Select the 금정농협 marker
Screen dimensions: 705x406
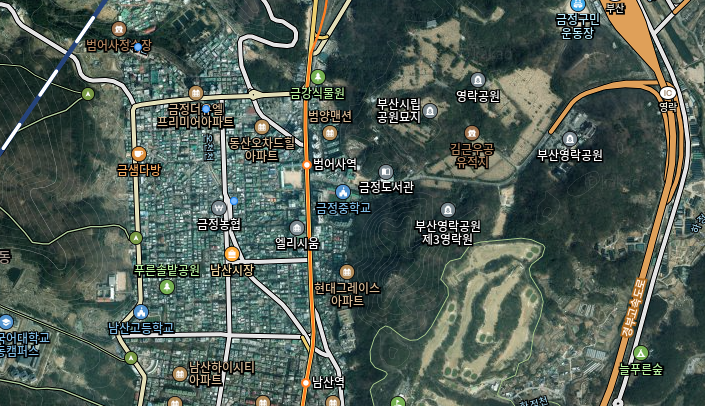(x=218, y=207)
